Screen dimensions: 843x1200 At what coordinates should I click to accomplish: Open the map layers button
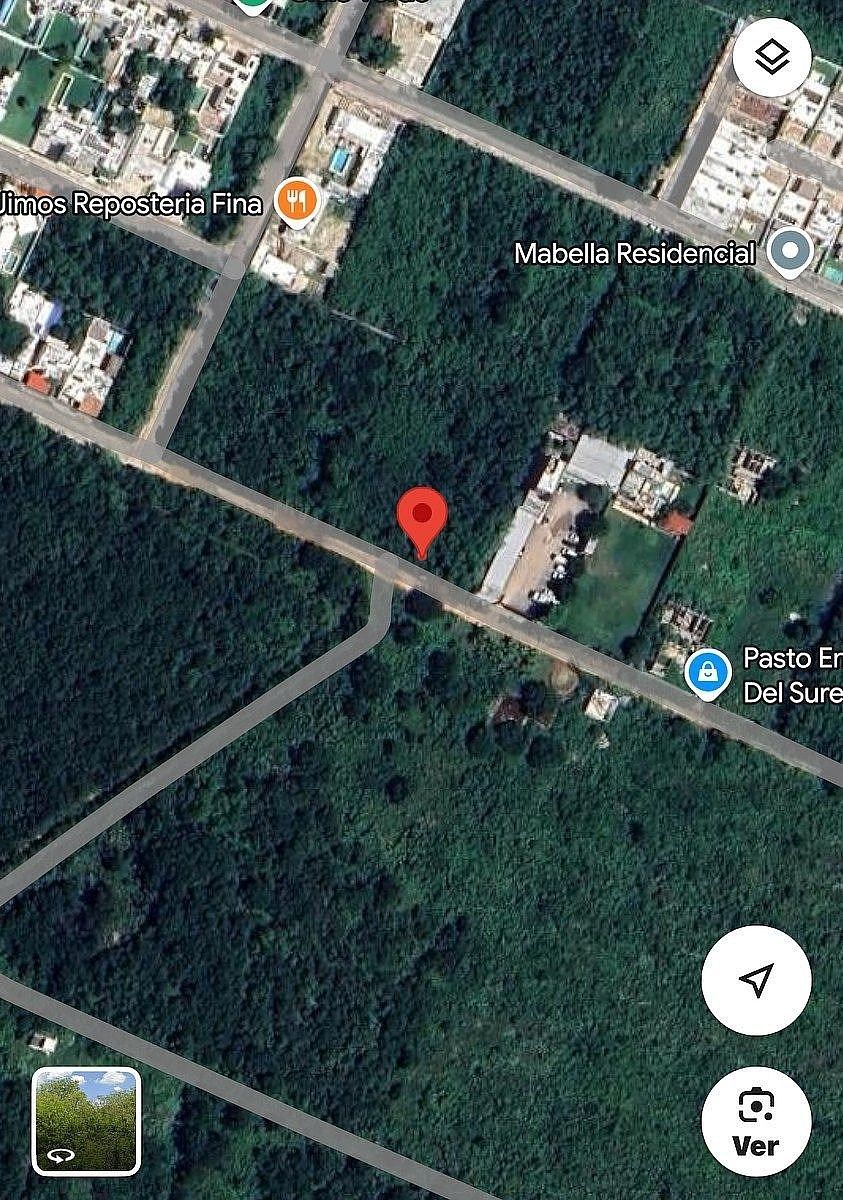pyautogui.click(x=771, y=57)
